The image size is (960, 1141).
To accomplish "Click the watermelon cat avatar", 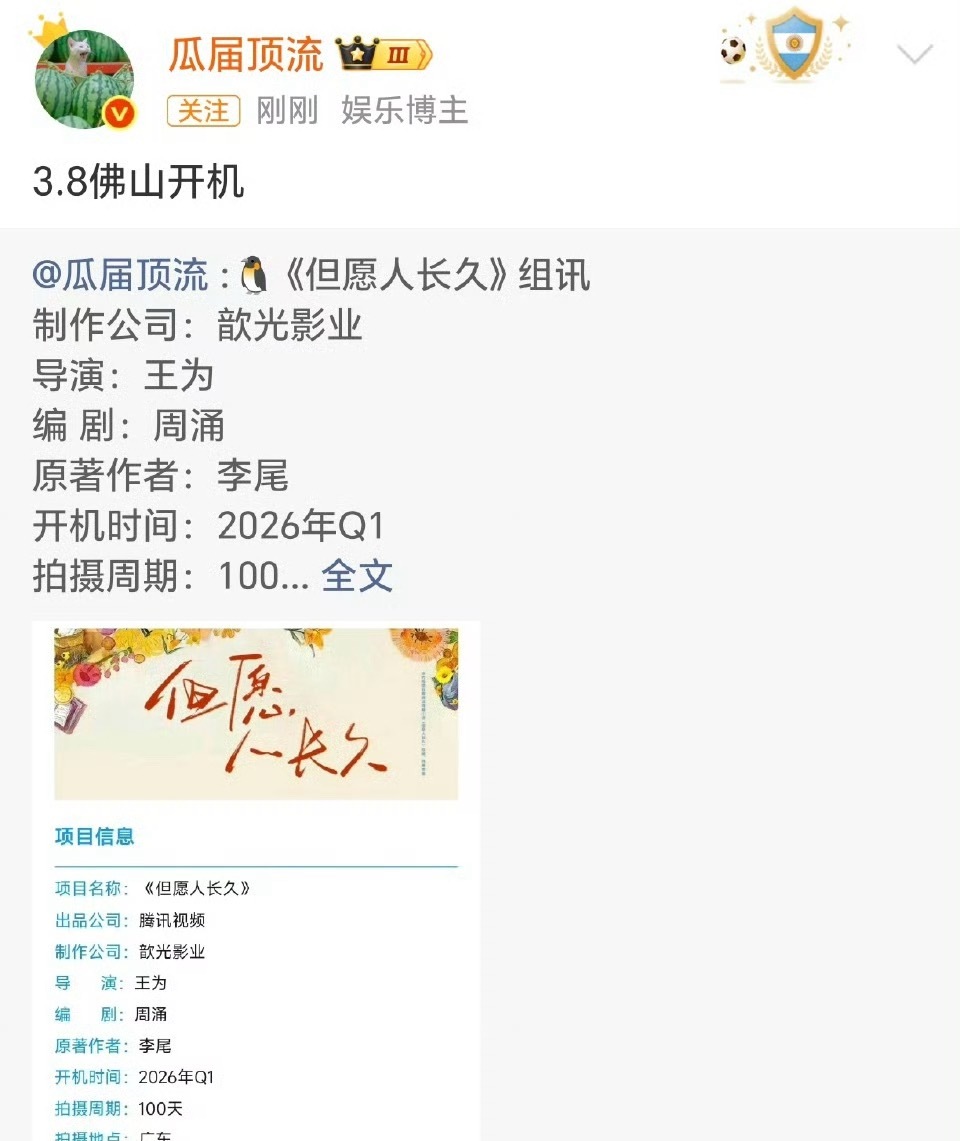I will (85, 78).
